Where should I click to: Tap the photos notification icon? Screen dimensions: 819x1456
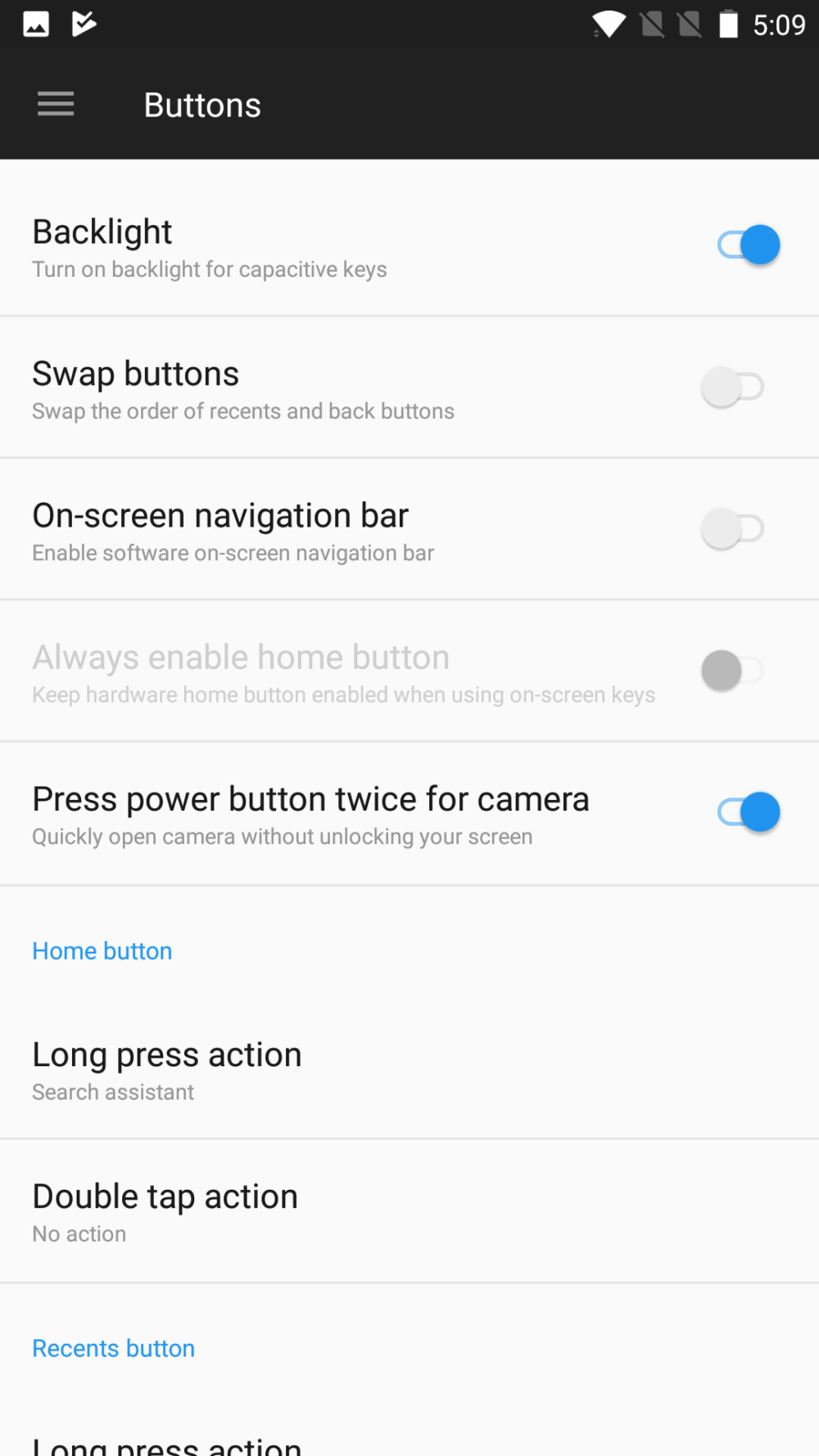pyautogui.click(x=36, y=24)
